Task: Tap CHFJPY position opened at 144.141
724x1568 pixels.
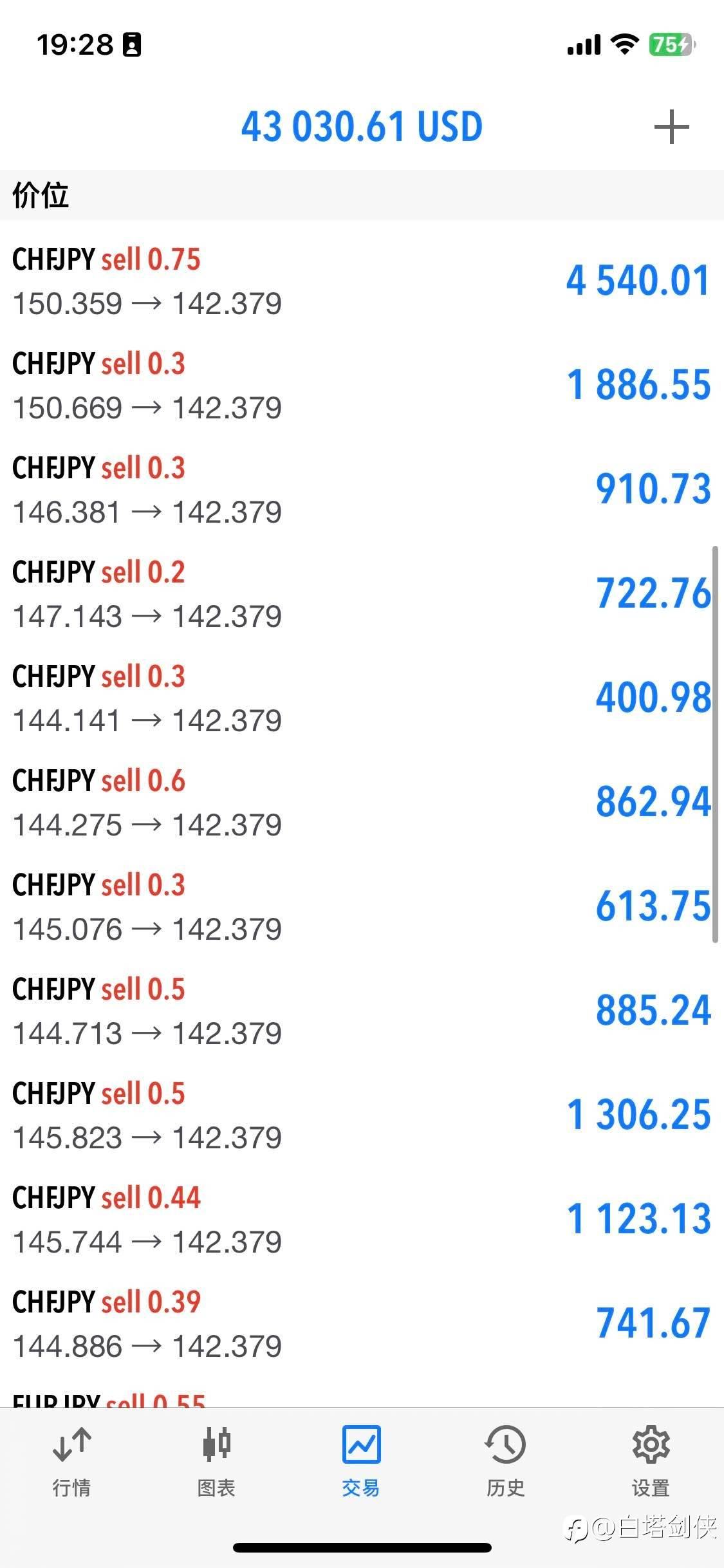Action: point(362,698)
